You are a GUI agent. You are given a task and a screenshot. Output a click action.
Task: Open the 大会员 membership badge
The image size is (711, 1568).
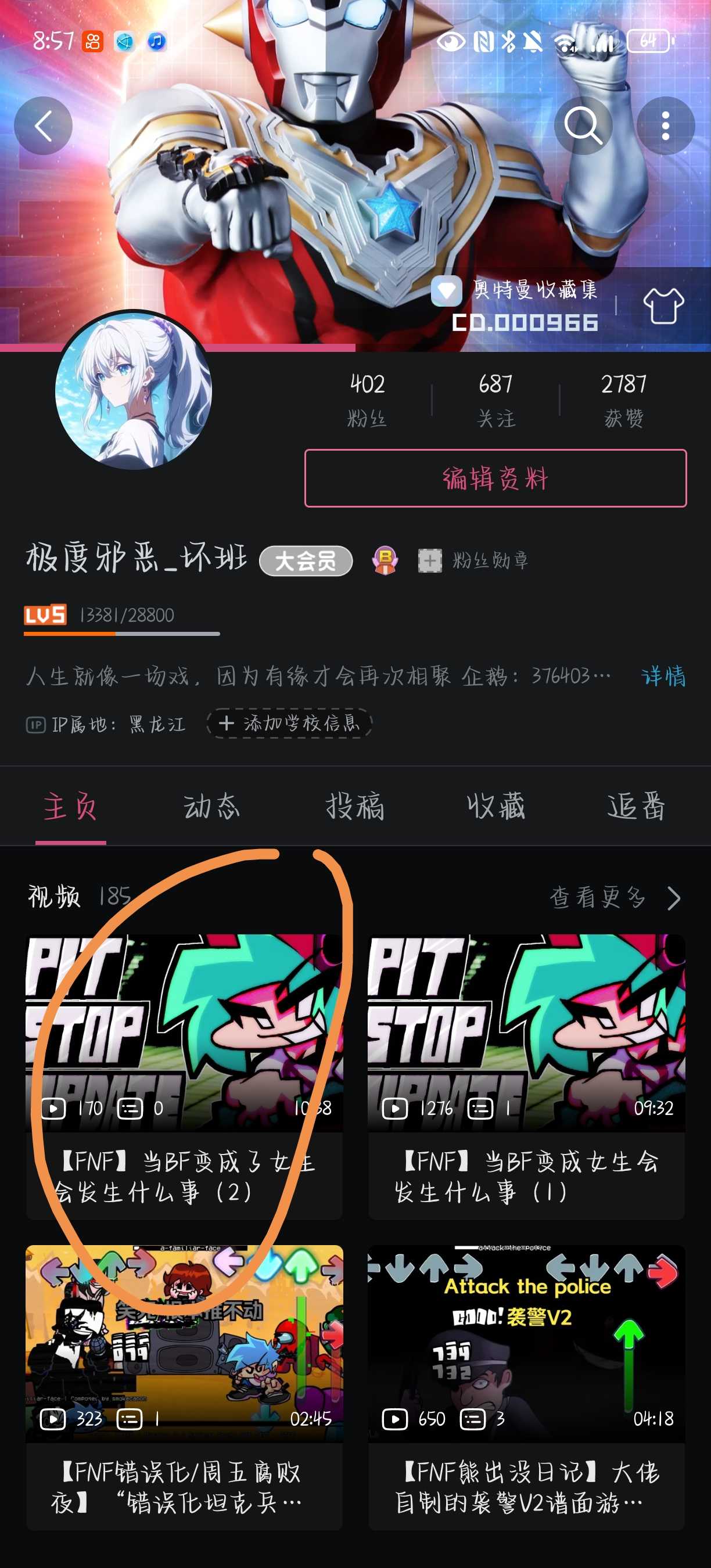[x=306, y=560]
